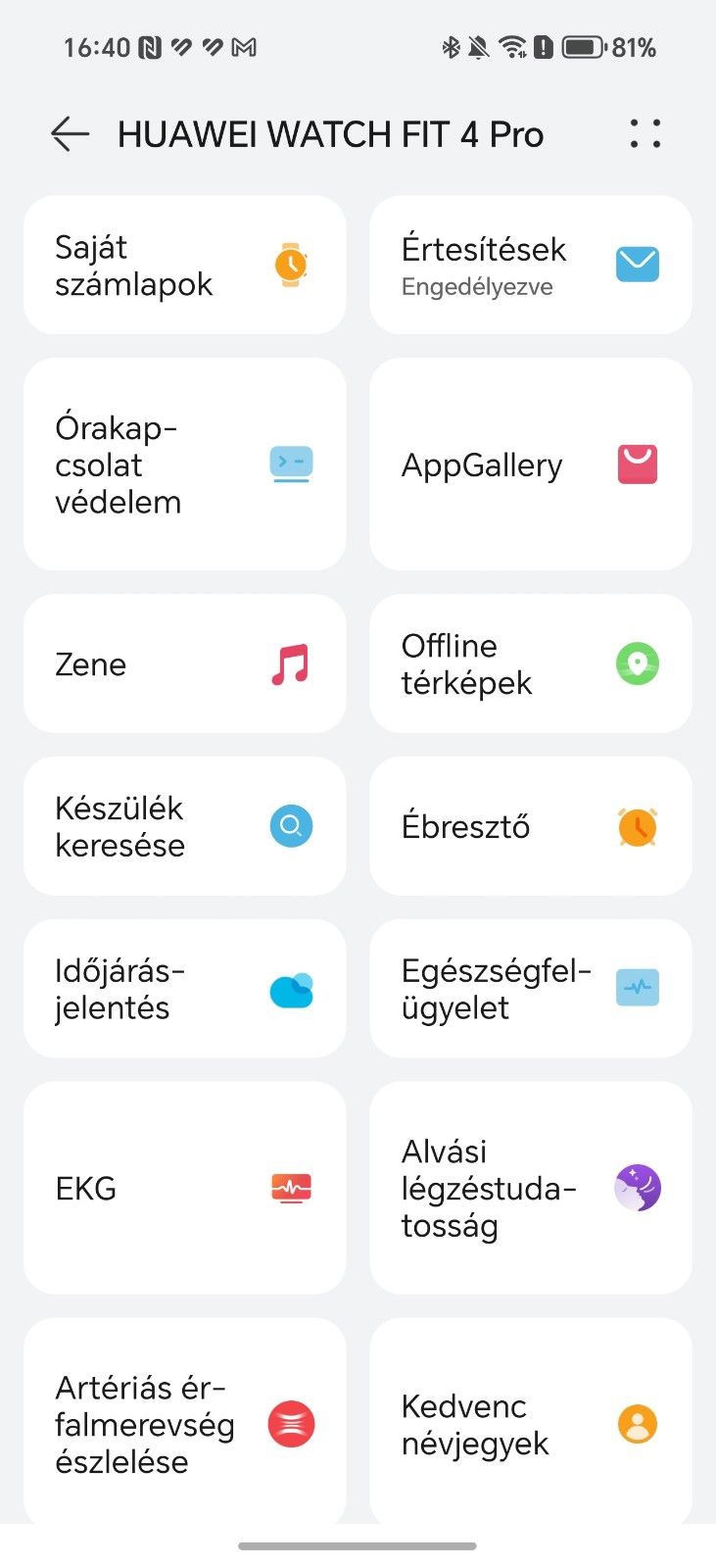
Task: Open Artériás érfalmerevség észlelése
Action: click(x=184, y=1423)
